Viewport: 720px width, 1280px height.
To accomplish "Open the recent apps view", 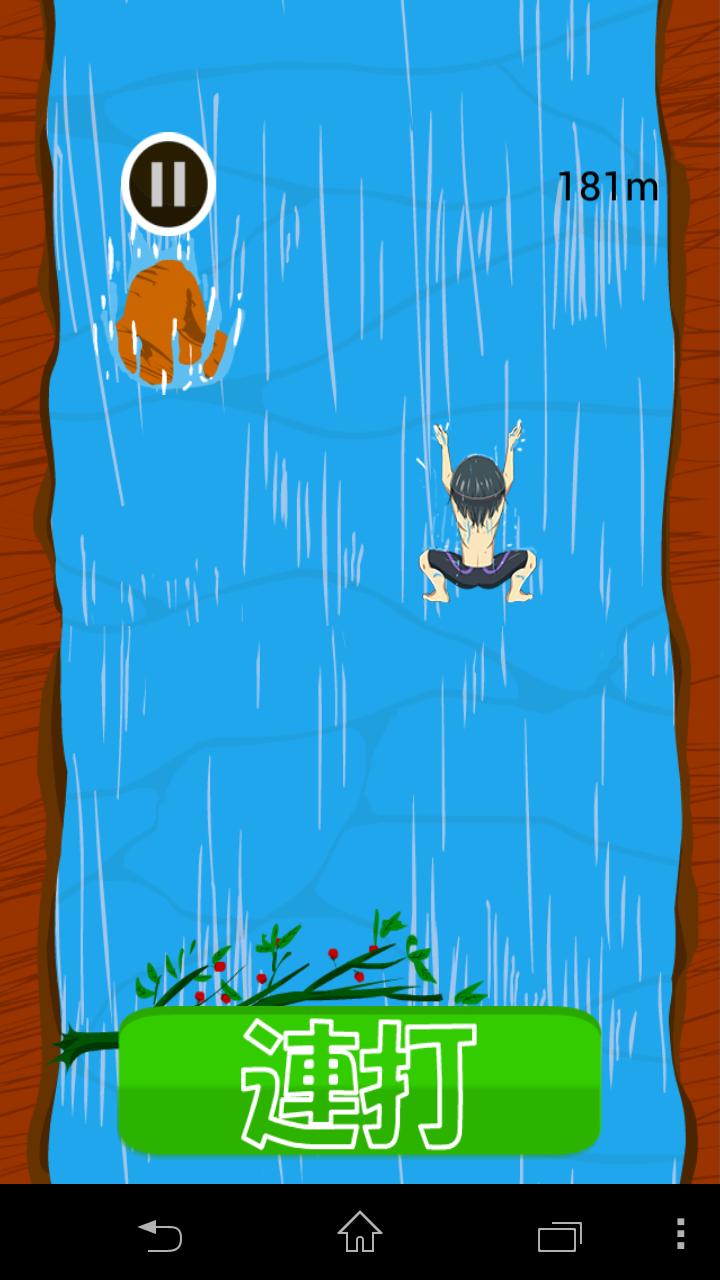I will (559, 1235).
